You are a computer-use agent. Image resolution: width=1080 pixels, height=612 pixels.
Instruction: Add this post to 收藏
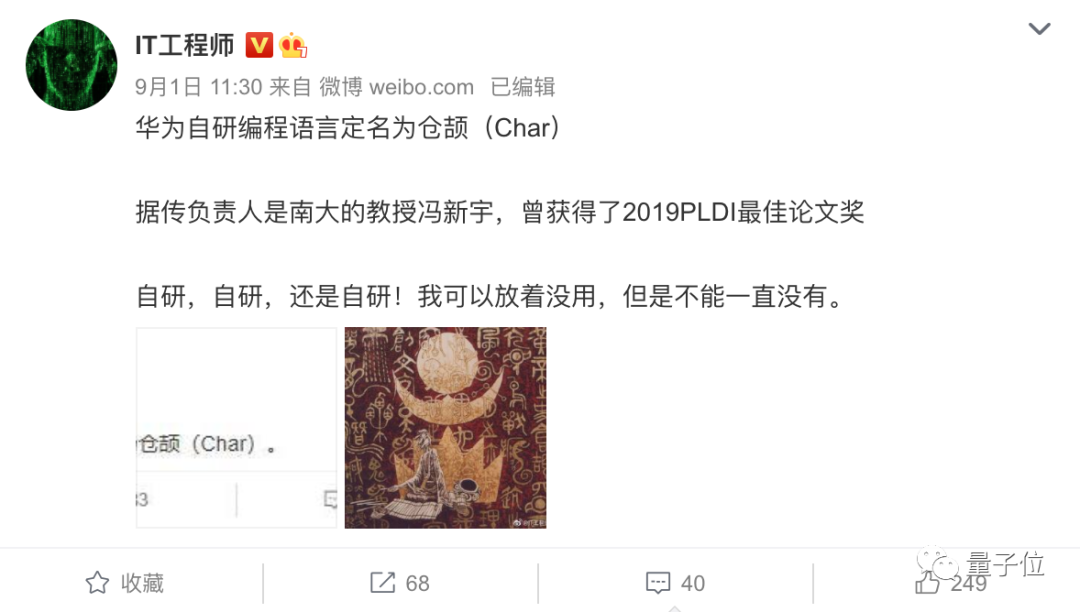125,583
